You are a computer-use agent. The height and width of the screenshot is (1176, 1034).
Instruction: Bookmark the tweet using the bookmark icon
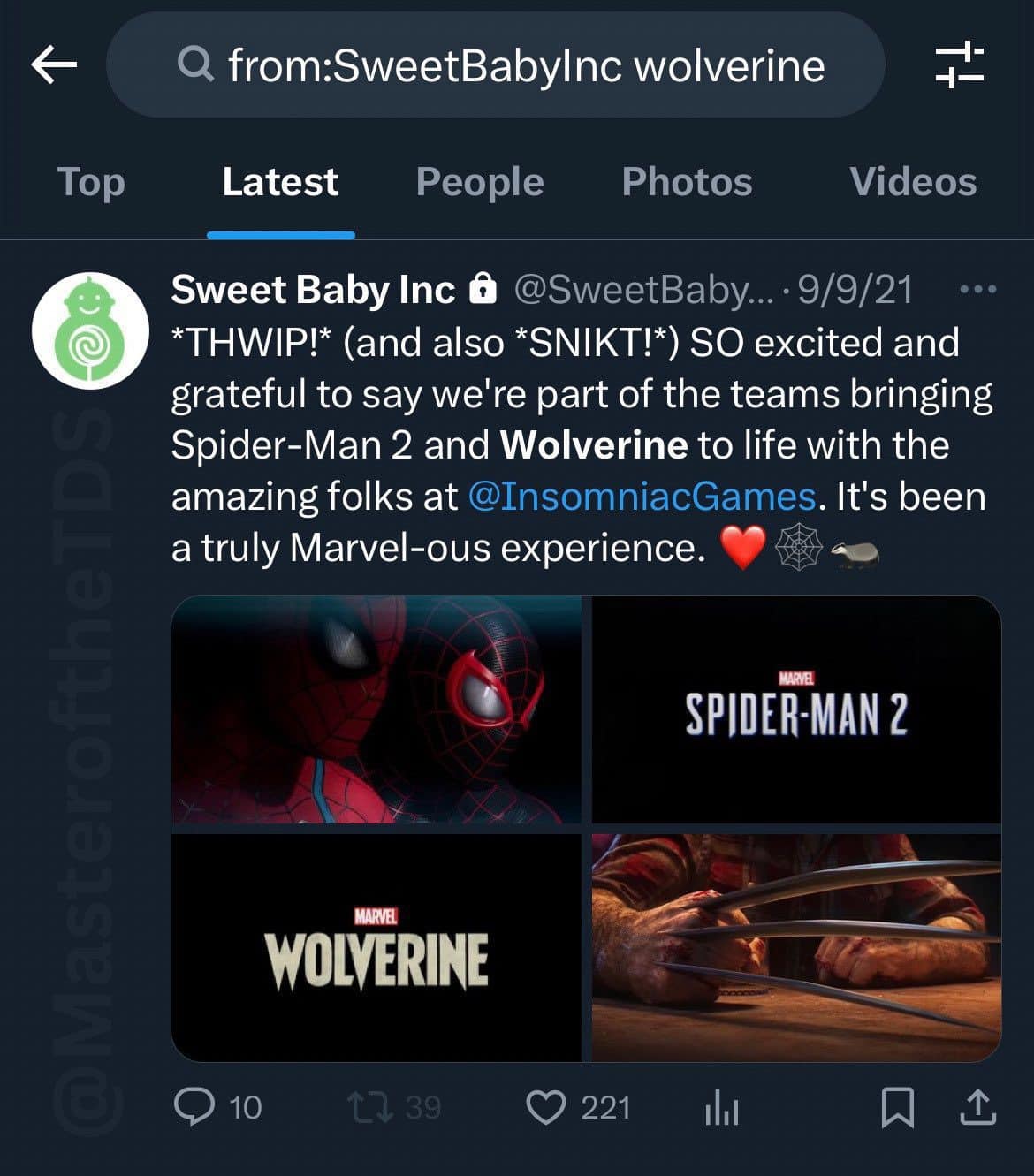click(899, 1107)
